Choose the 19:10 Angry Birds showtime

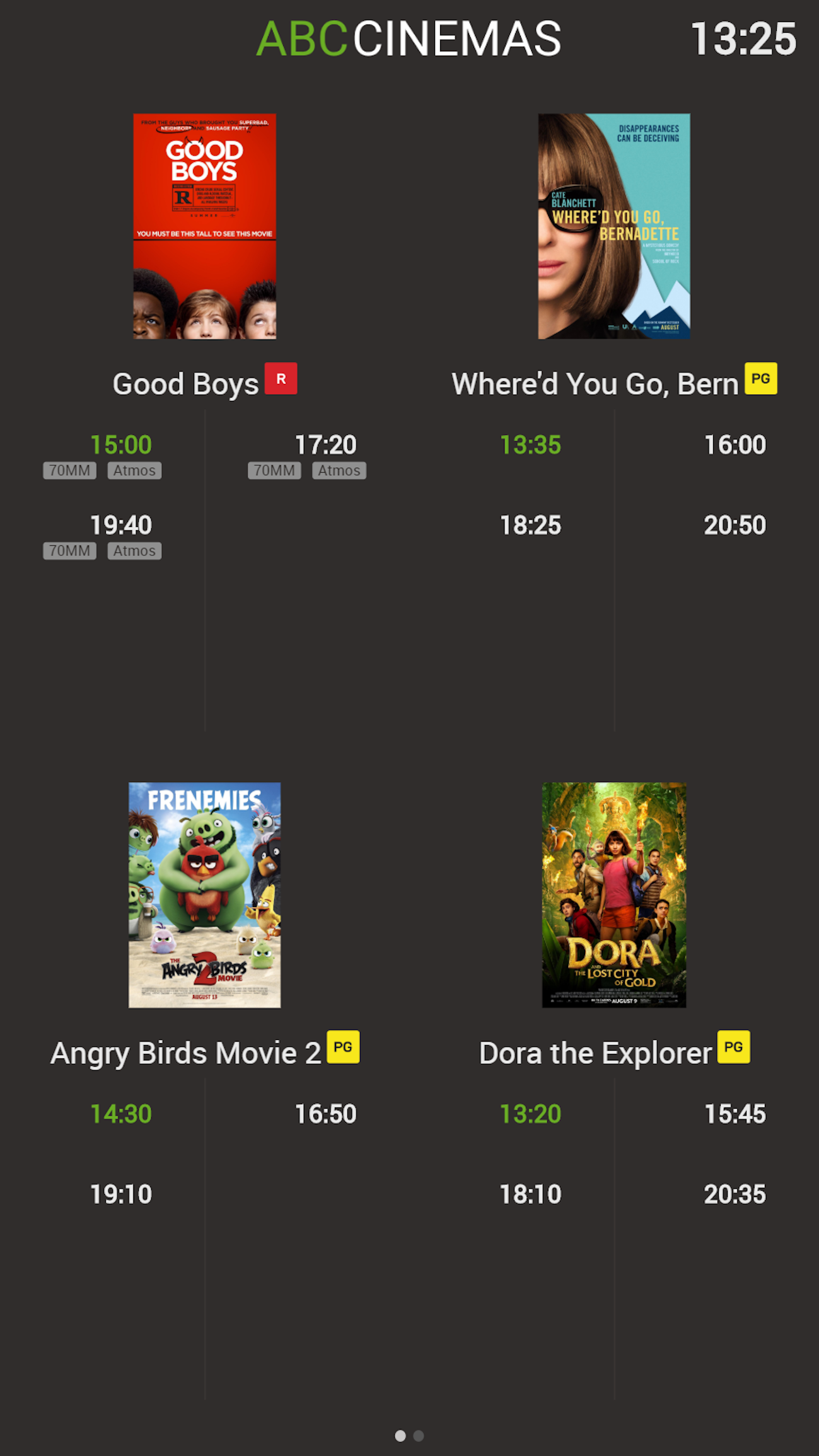pyautogui.click(x=120, y=1194)
